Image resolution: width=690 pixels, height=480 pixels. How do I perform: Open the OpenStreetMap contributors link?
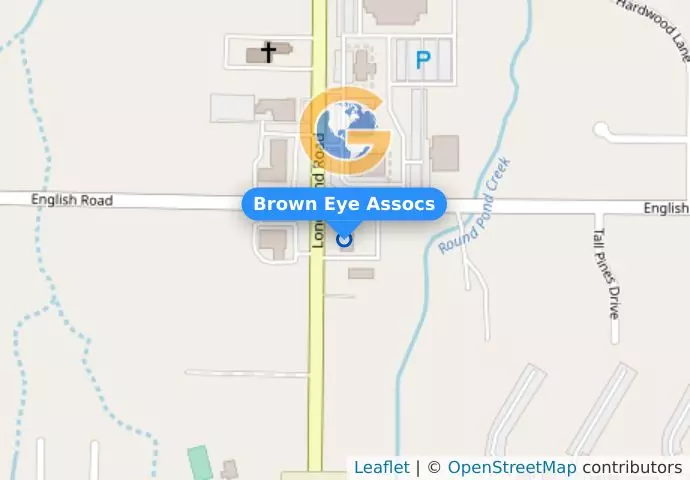(511, 467)
